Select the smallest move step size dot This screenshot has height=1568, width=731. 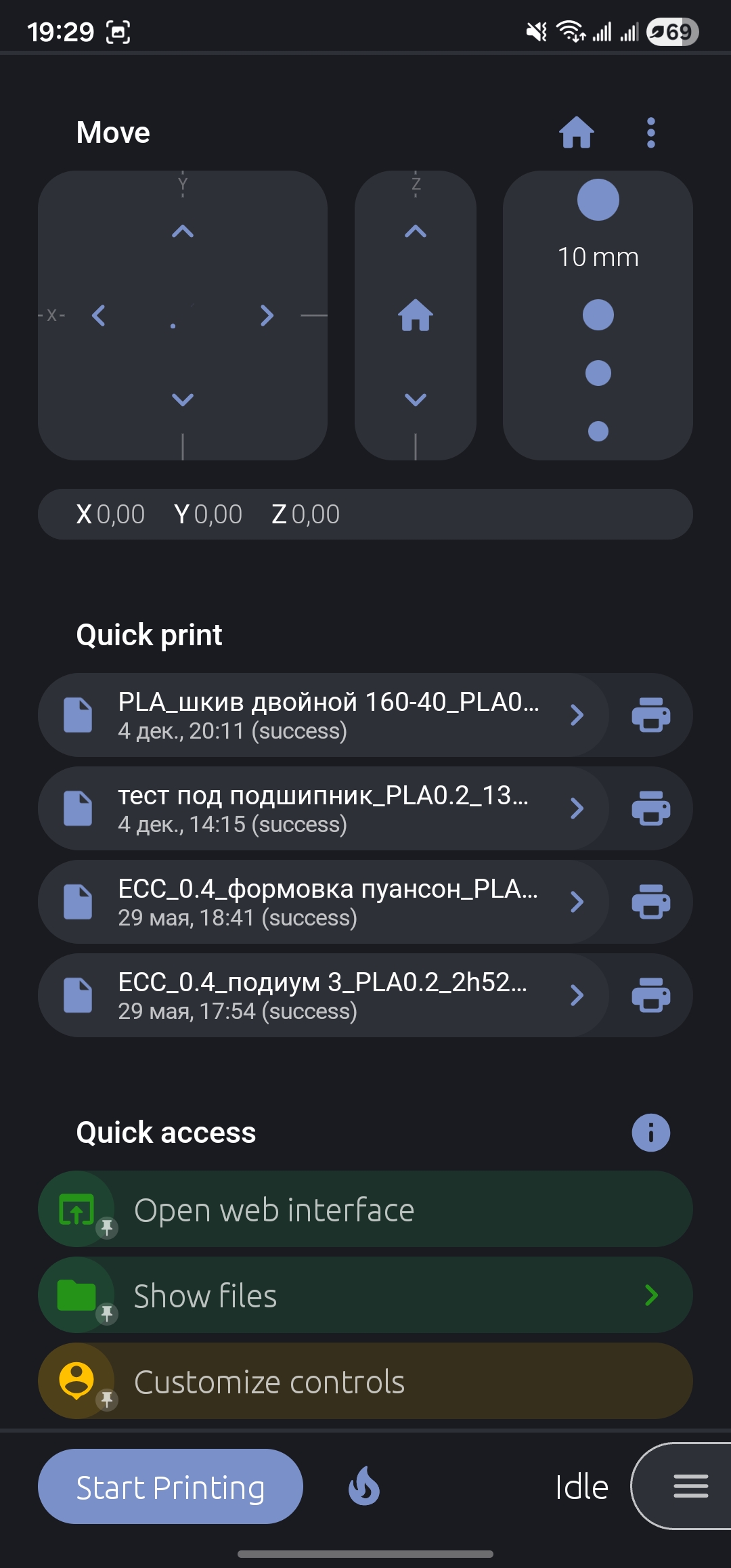pyautogui.click(x=598, y=431)
